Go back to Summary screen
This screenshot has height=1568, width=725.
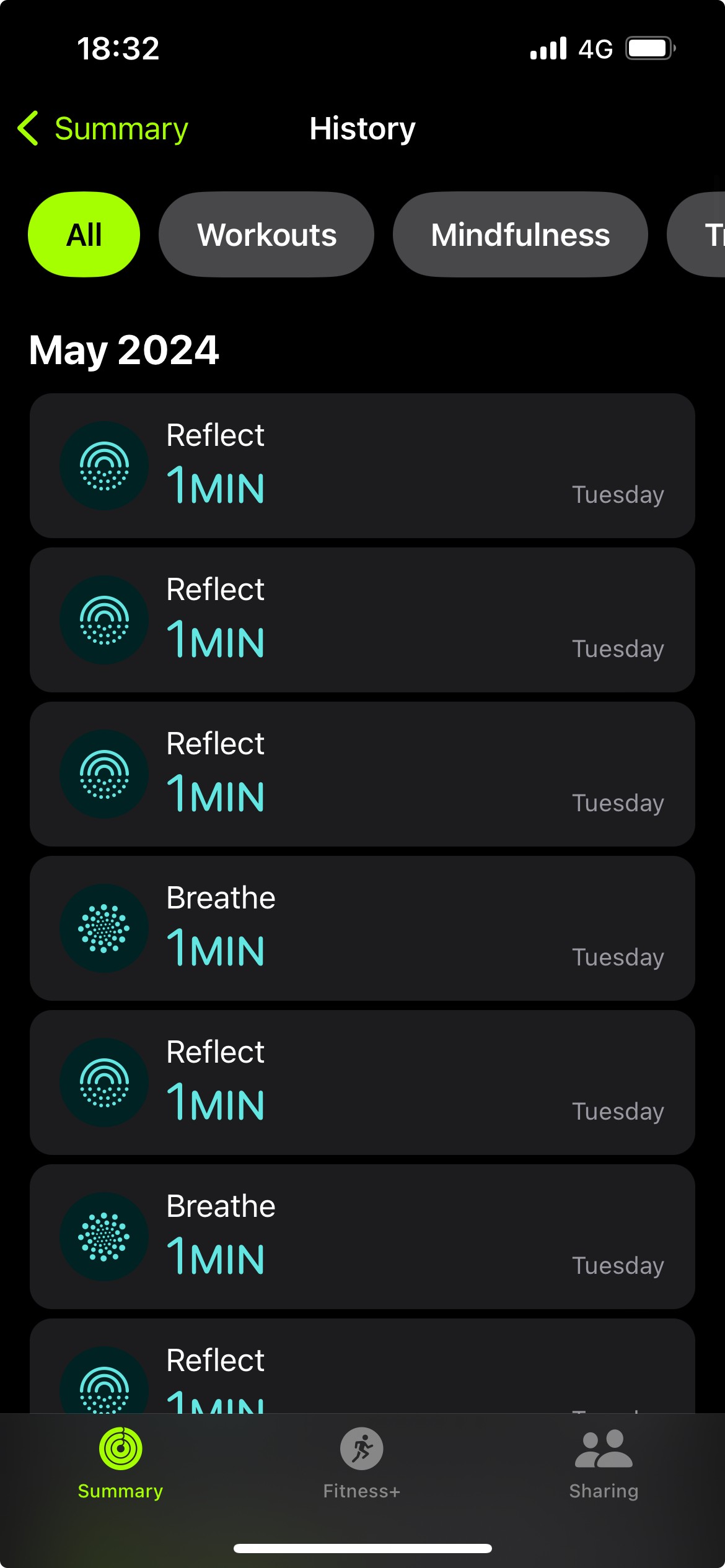[x=103, y=129]
